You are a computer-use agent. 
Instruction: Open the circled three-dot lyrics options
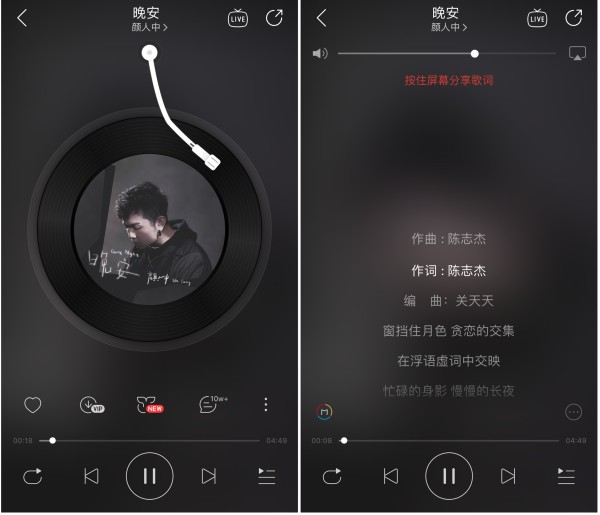pos(573,412)
